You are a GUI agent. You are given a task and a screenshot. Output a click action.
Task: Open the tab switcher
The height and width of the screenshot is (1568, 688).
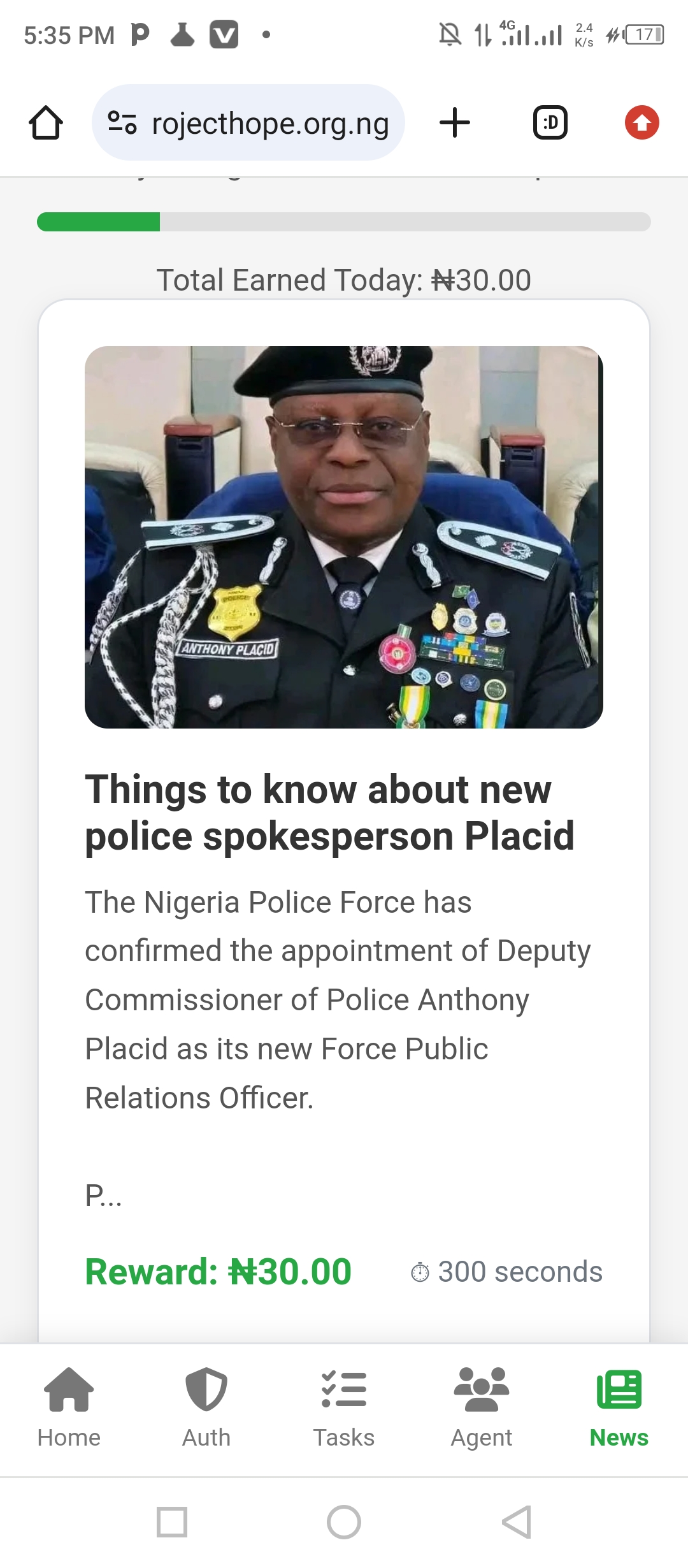click(550, 122)
